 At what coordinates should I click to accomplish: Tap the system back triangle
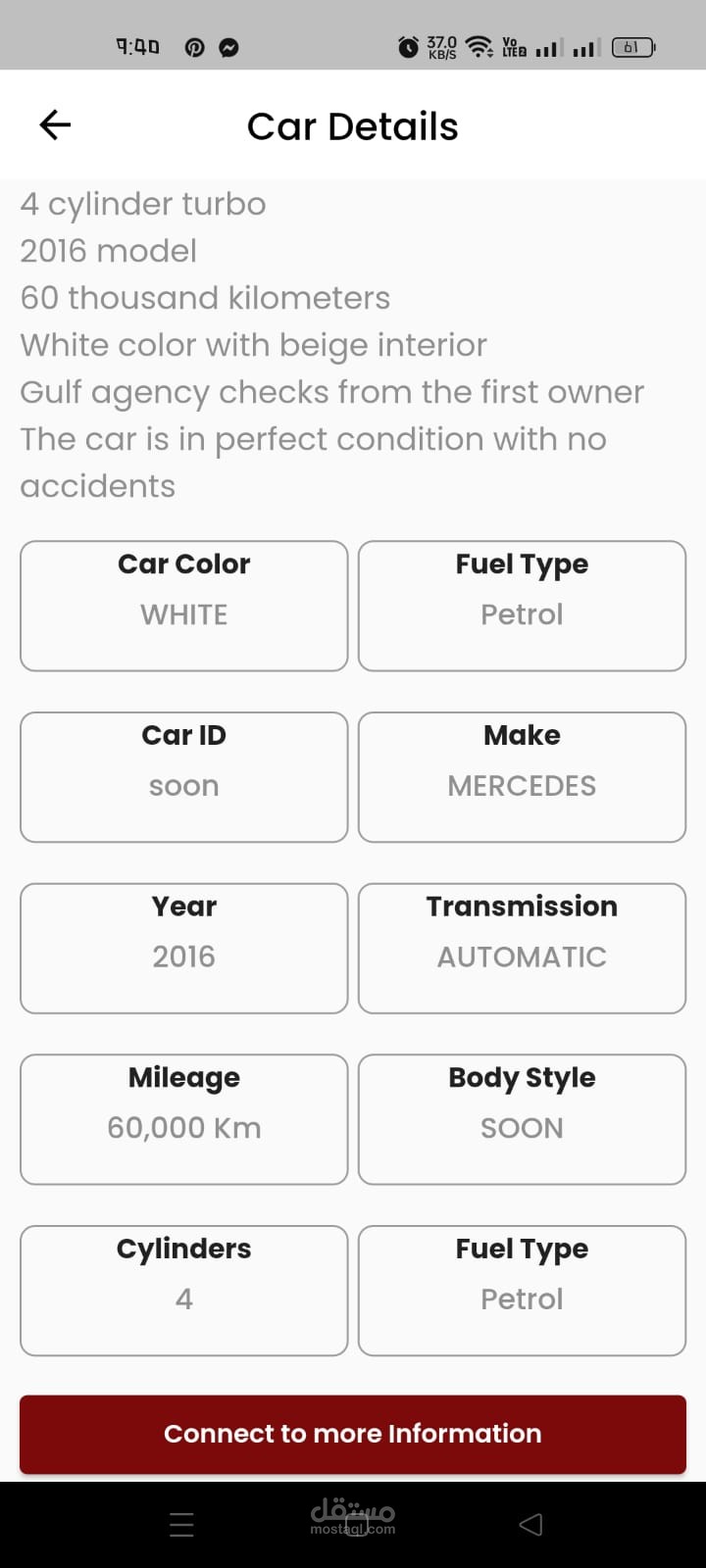530,1524
